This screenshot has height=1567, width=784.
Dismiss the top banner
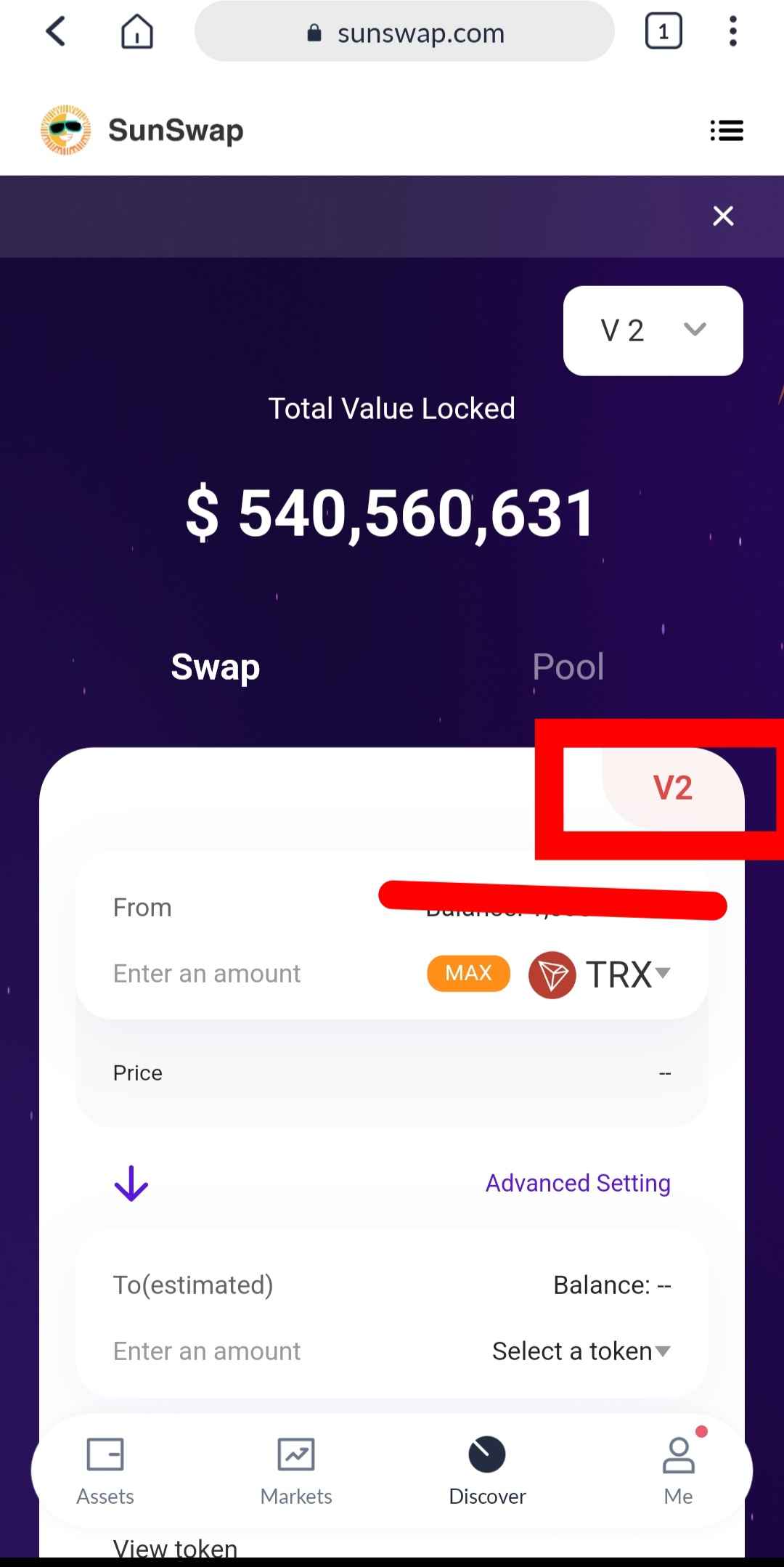pos(723,216)
